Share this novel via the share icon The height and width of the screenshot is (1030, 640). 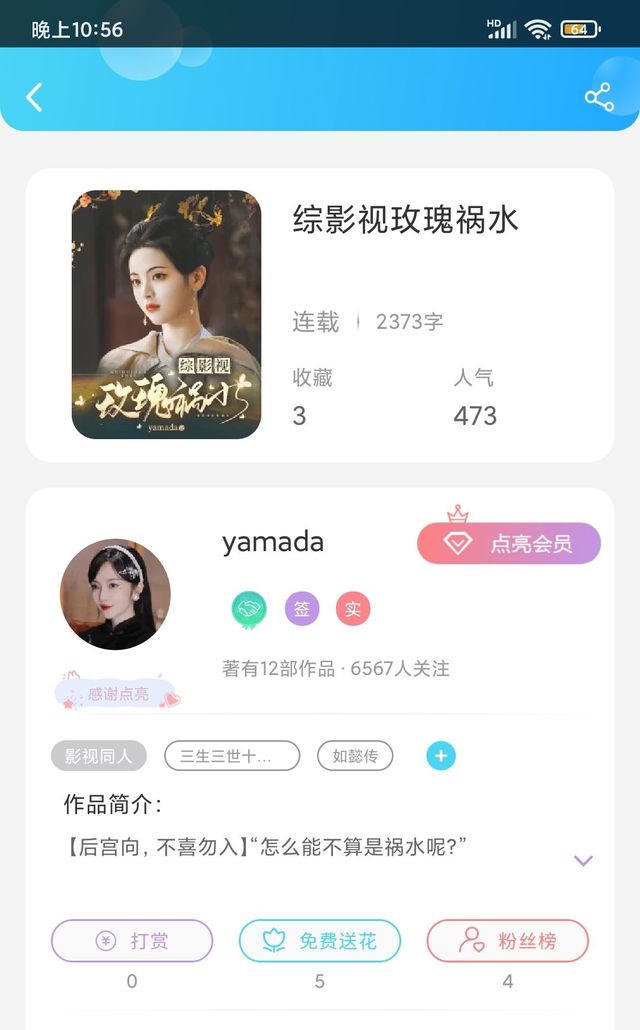(x=599, y=97)
